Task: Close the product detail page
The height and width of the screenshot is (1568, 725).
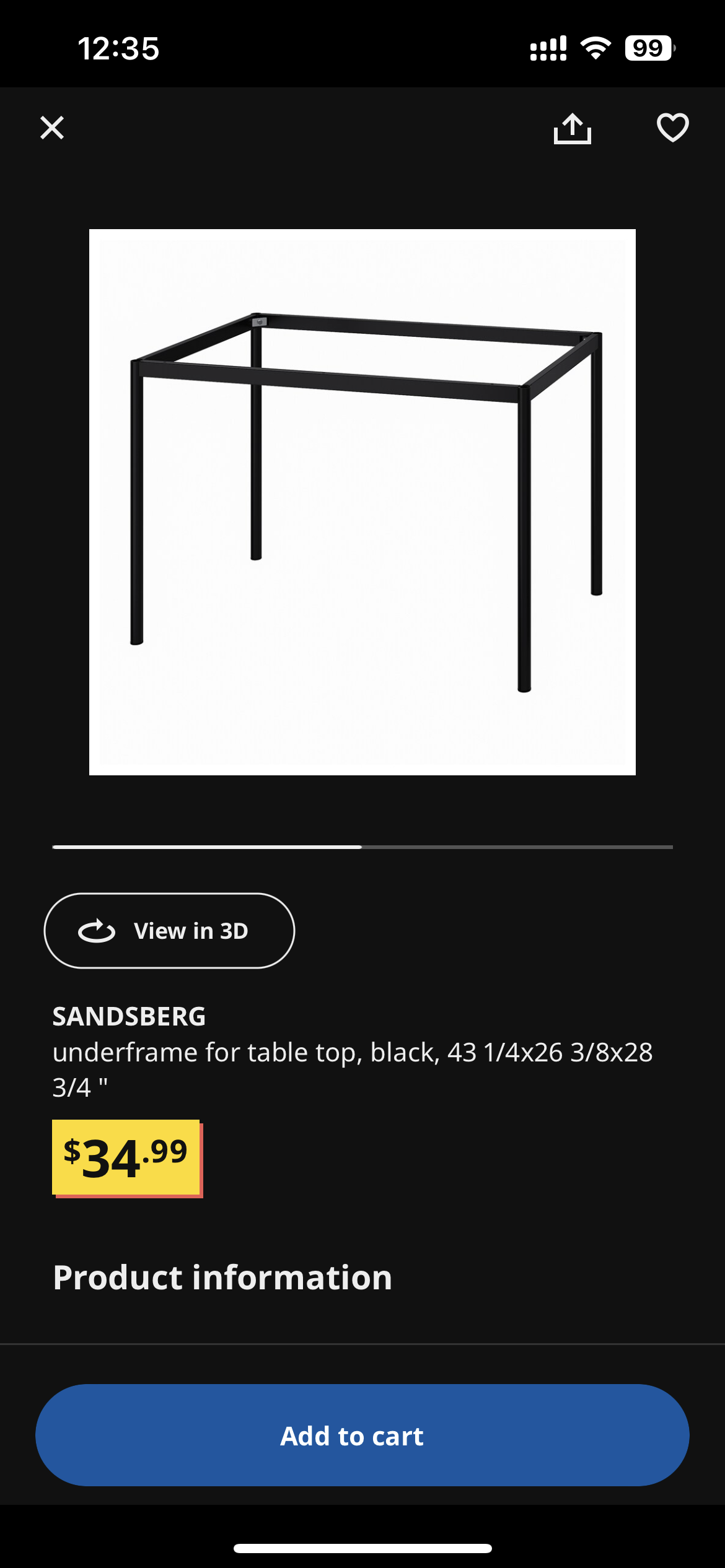Action: 52,128
